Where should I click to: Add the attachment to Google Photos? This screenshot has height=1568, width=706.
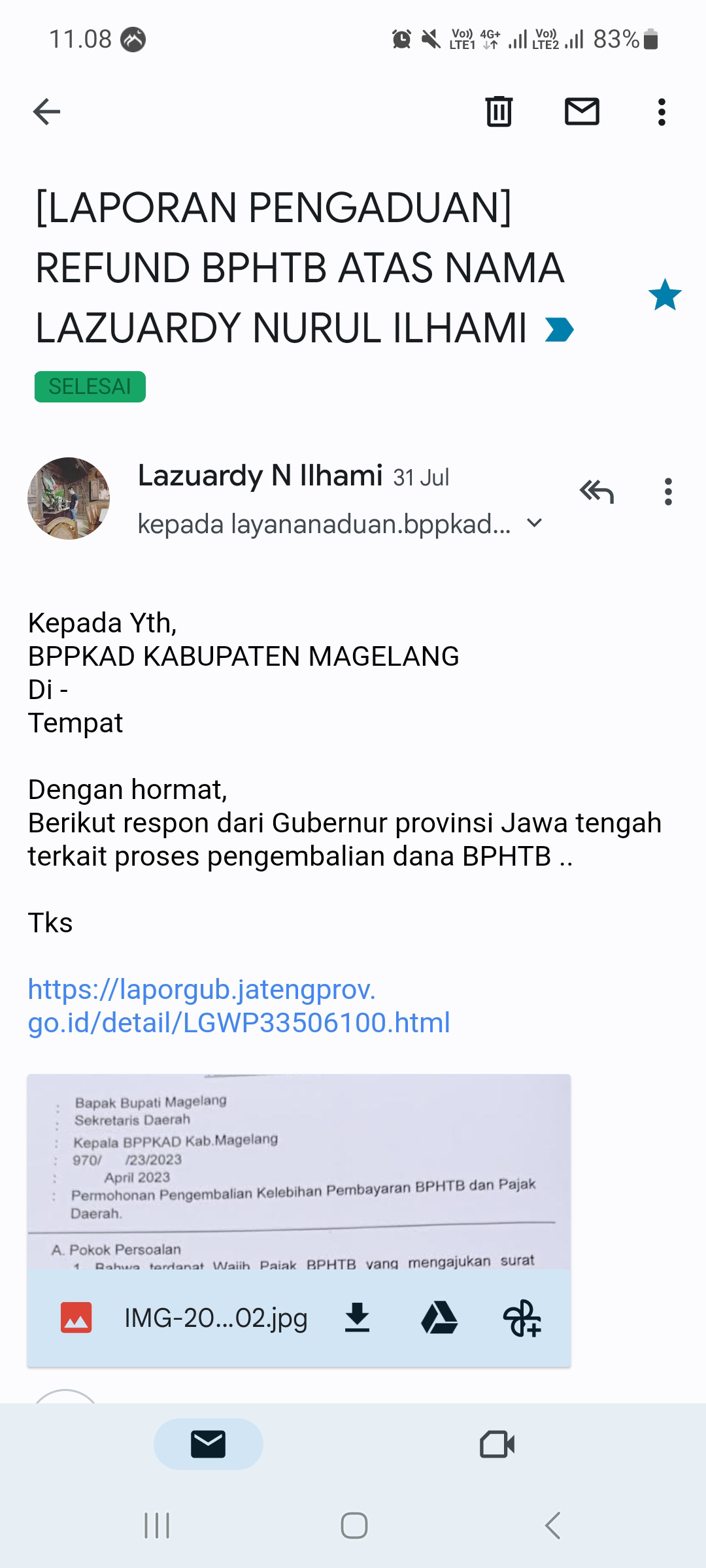[522, 1318]
